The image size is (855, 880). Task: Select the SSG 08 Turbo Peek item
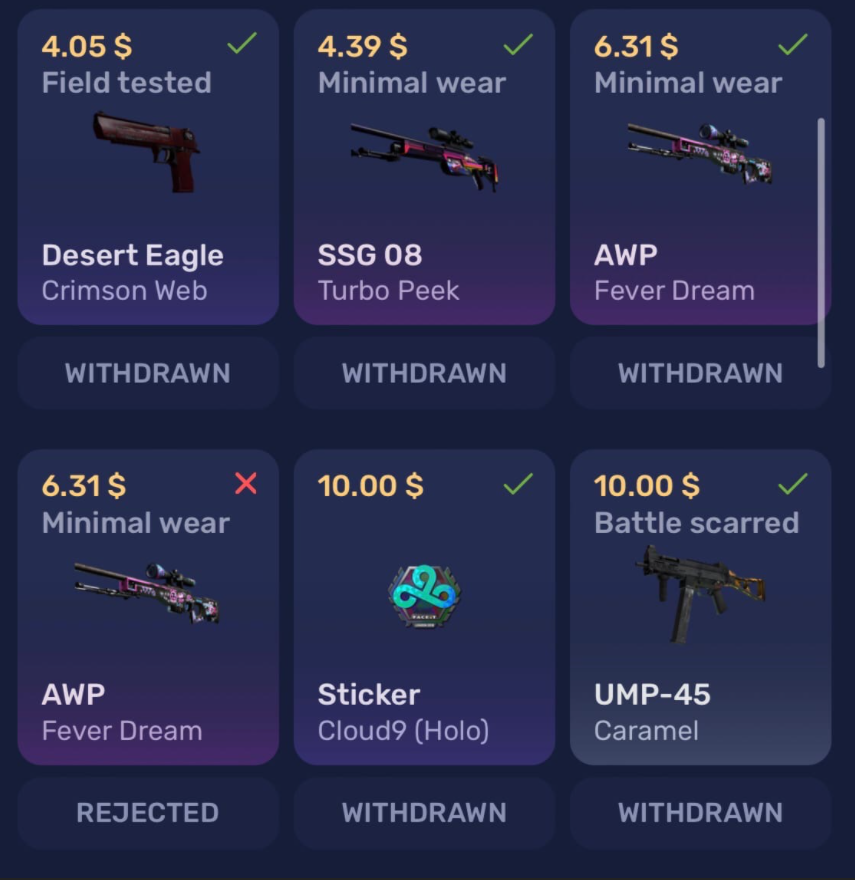click(424, 168)
